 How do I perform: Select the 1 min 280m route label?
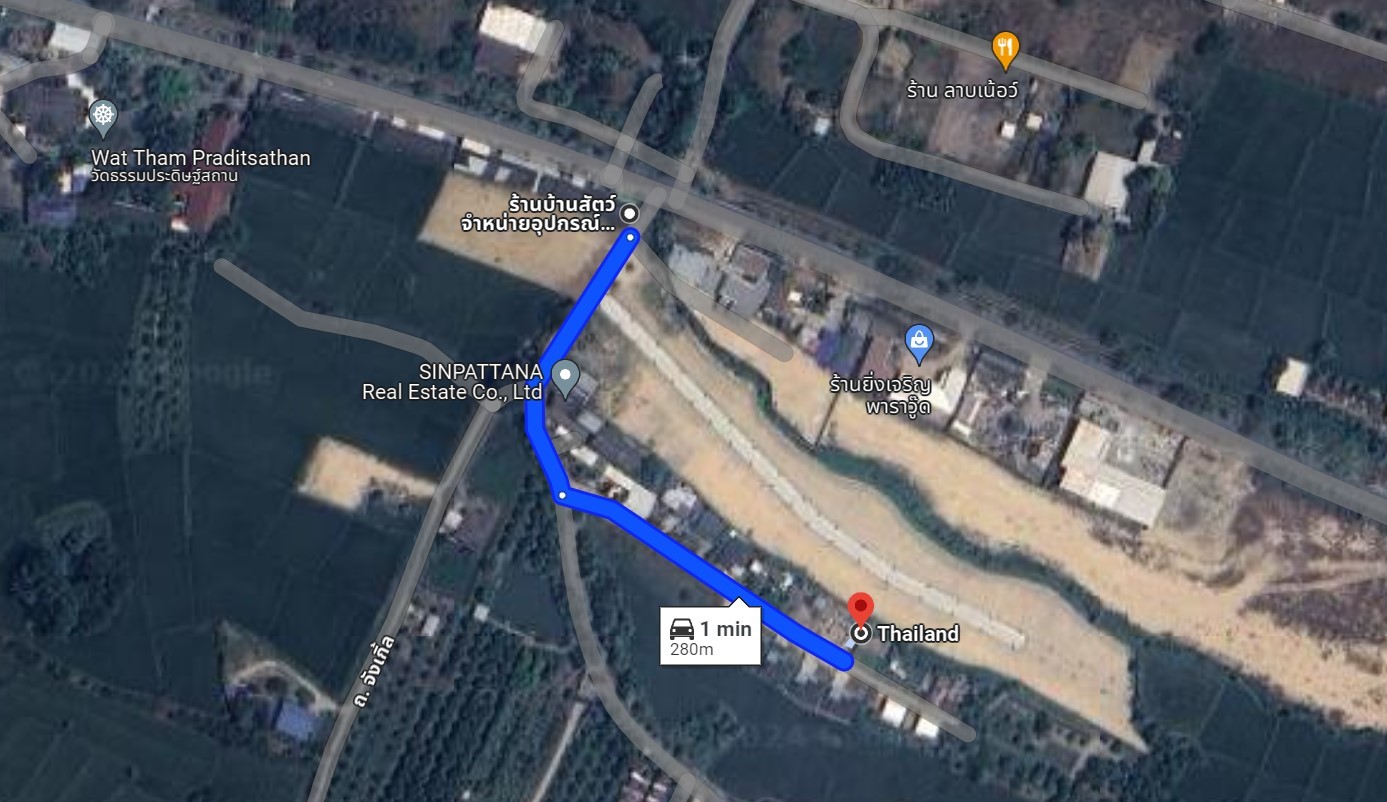[711, 636]
